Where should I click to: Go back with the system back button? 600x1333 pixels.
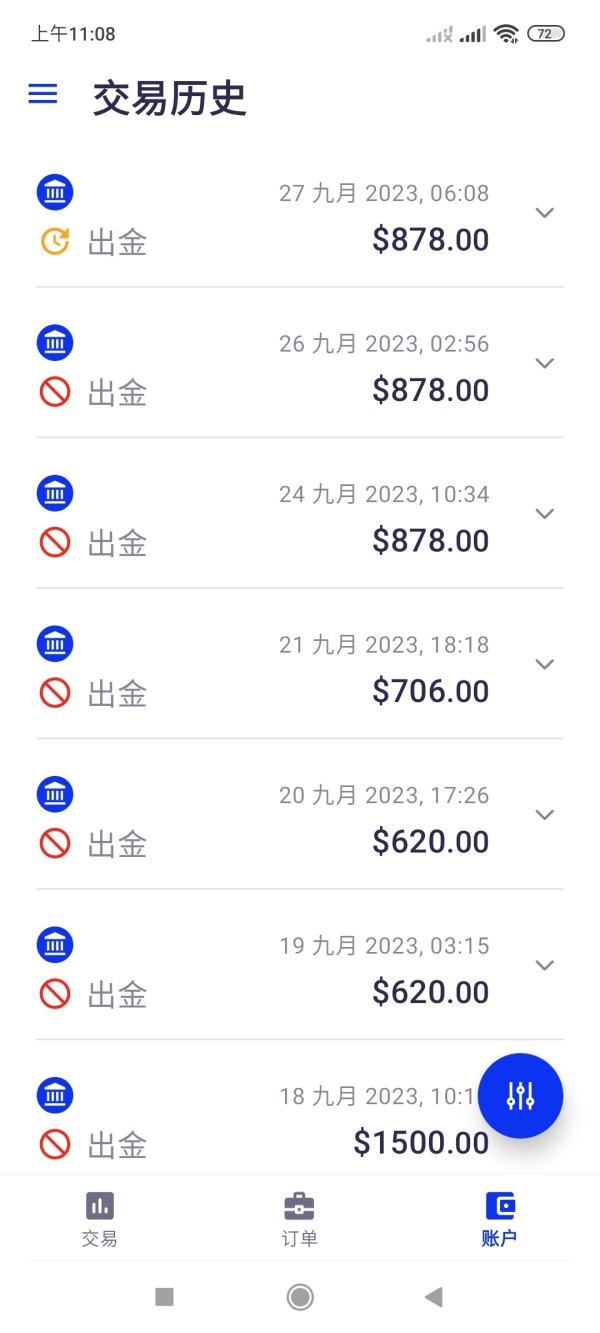point(433,1297)
